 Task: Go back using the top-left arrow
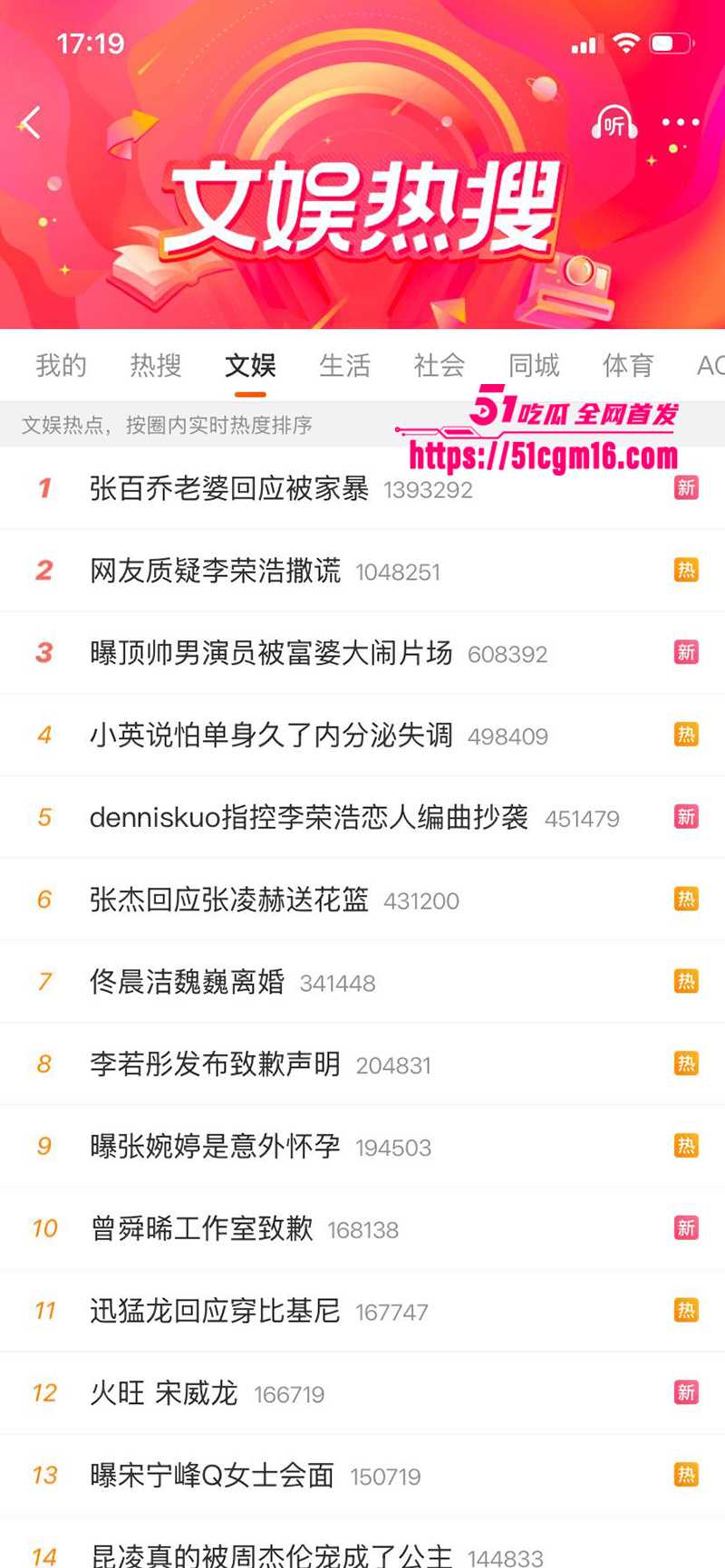(32, 122)
